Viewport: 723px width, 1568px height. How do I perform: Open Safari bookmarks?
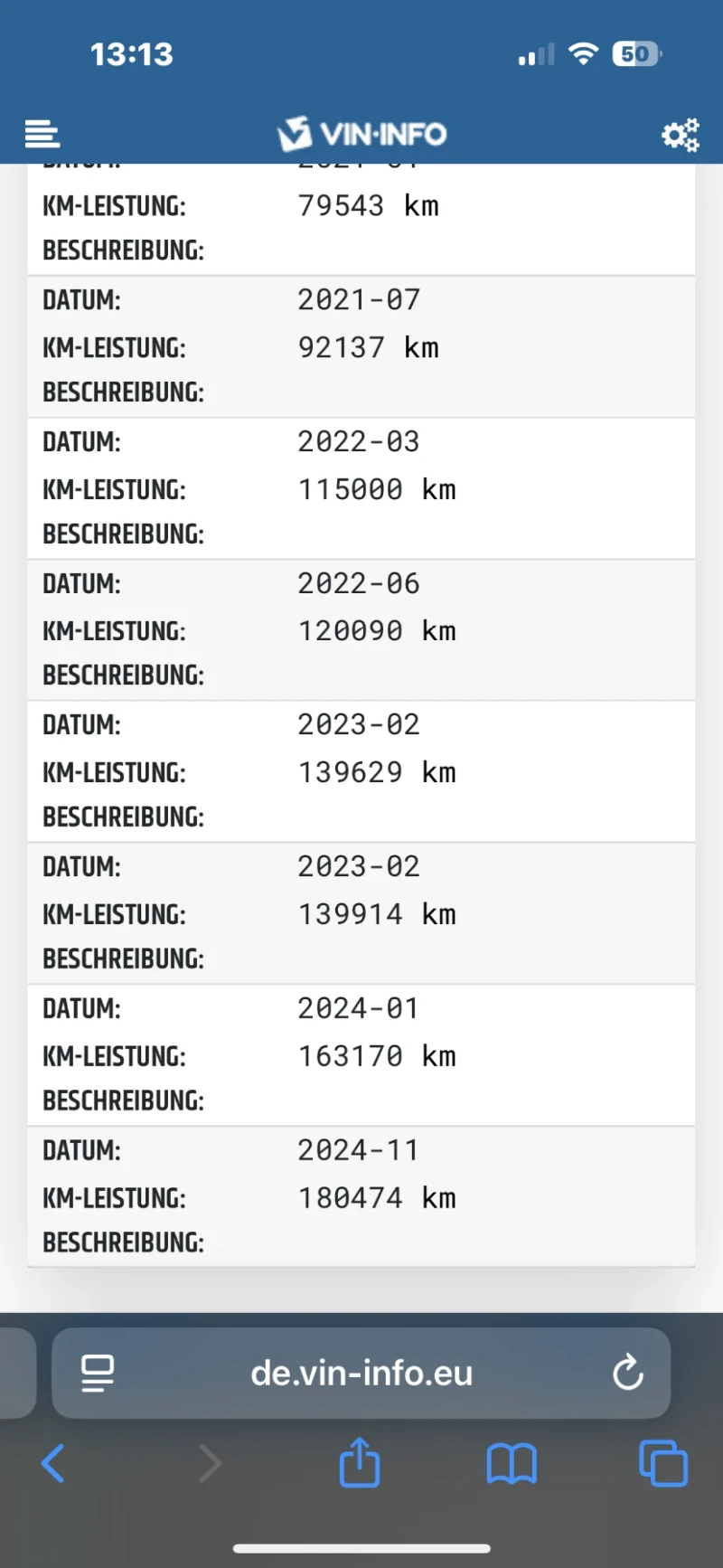[x=512, y=1462]
